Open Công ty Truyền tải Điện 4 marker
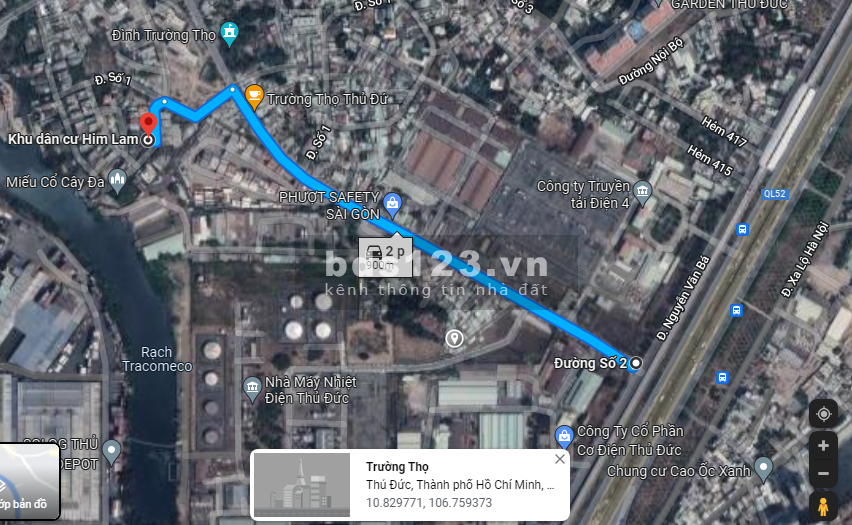 642,192
